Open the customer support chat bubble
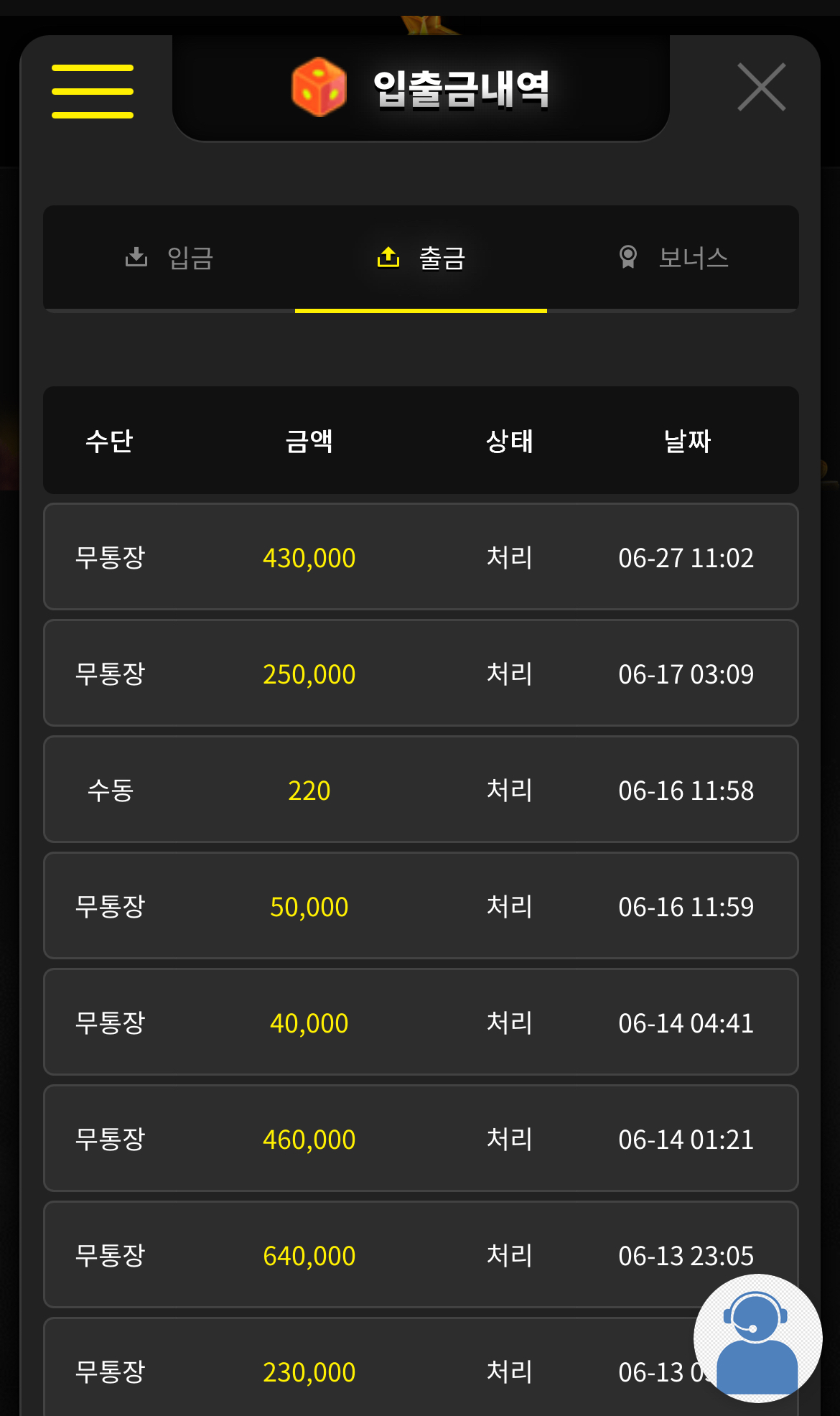This screenshot has width=840, height=1416. click(757, 1338)
